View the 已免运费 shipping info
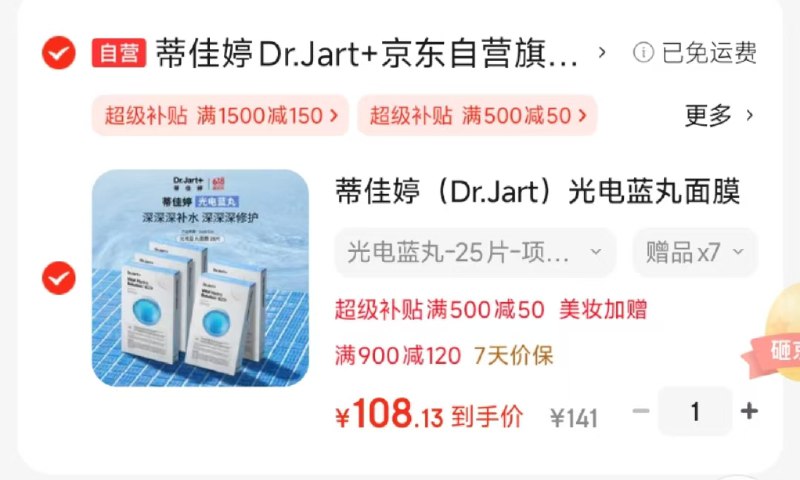Screen dimensions: 800x480 [x=696, y=52]
